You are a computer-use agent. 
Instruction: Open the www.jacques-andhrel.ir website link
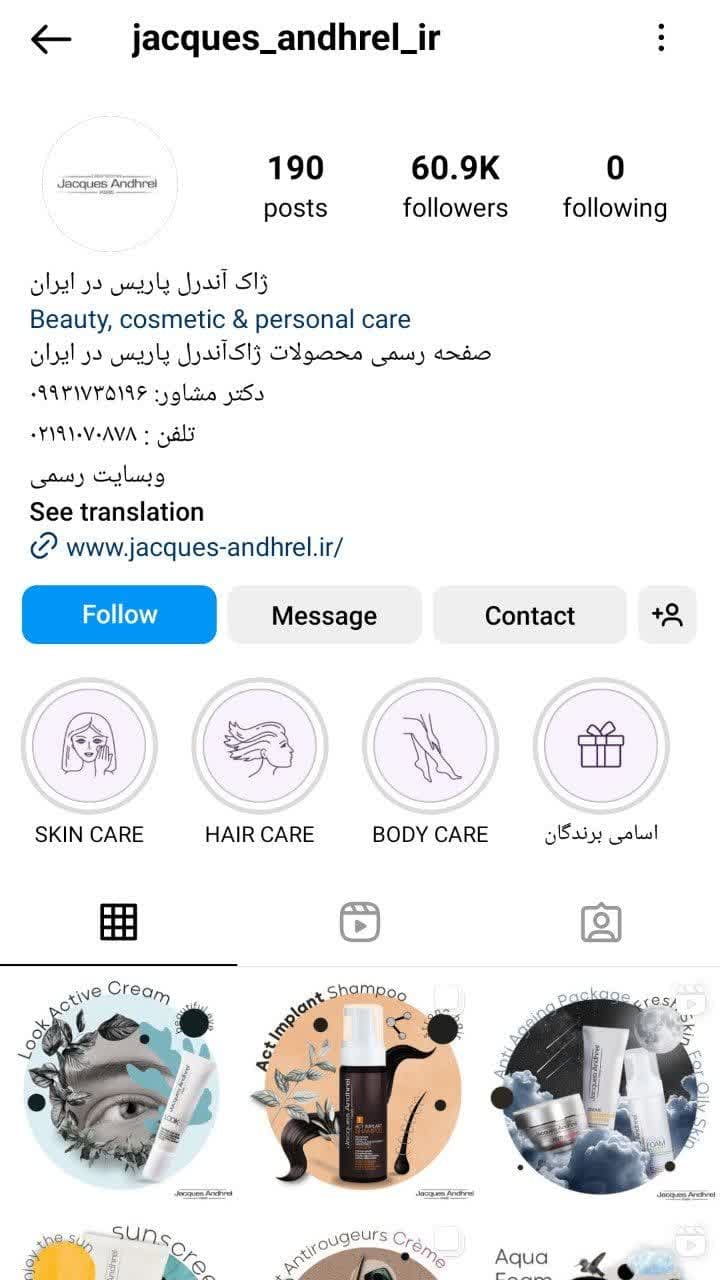(x=204, y=547)
